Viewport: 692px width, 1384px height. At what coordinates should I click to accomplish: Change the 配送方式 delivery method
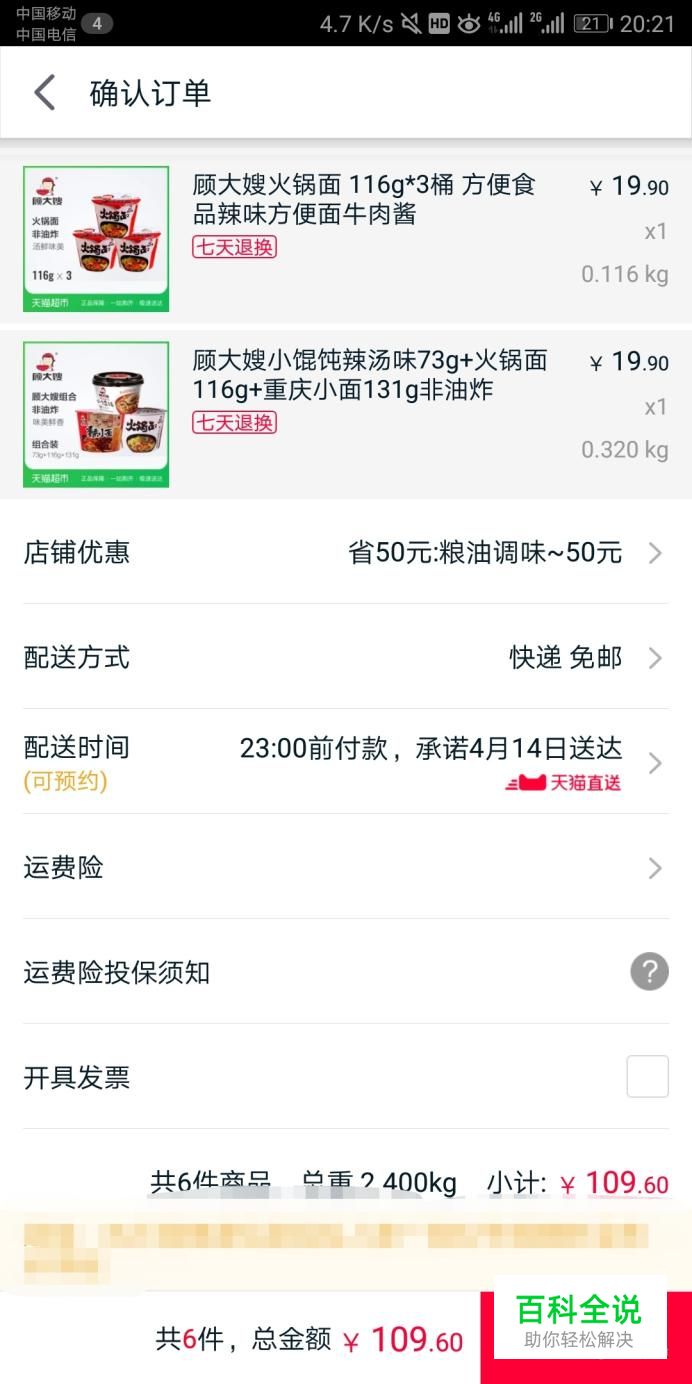coord(346,658)
